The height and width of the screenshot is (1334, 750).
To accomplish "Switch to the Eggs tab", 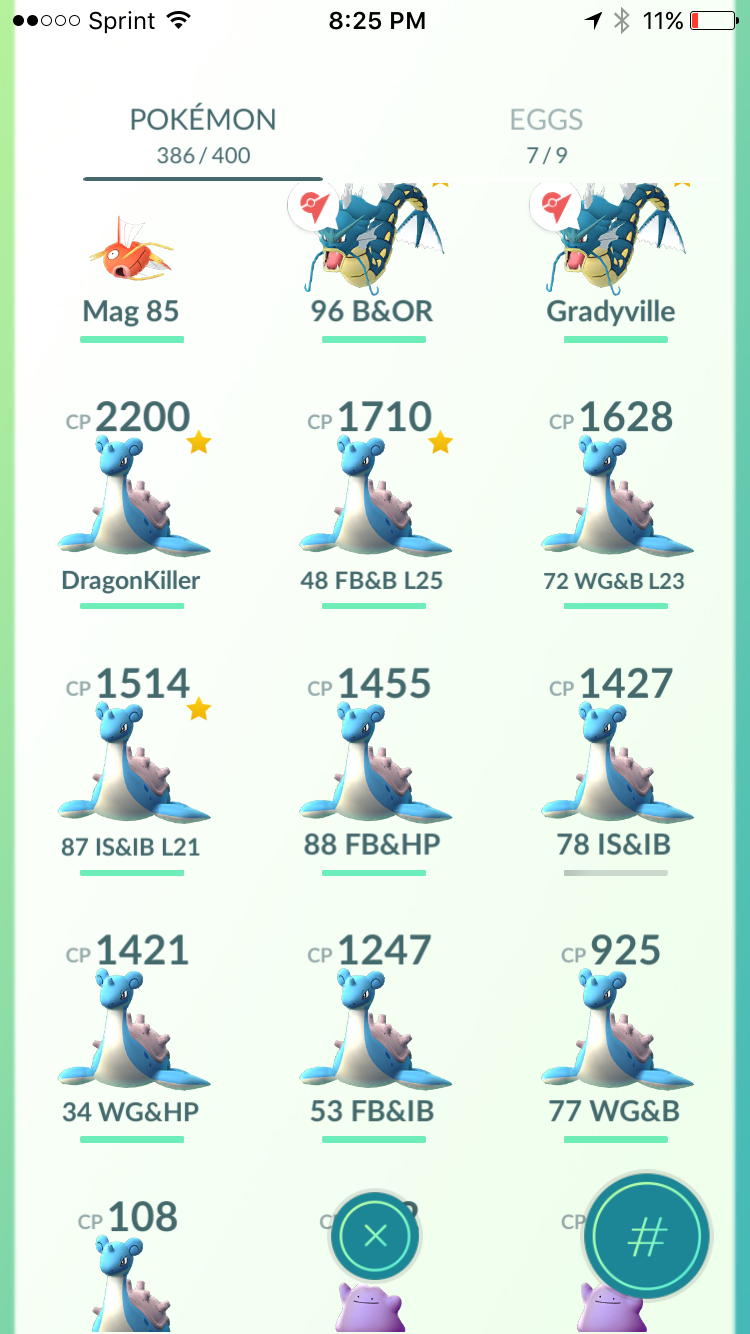I will [x=546, y=136].
